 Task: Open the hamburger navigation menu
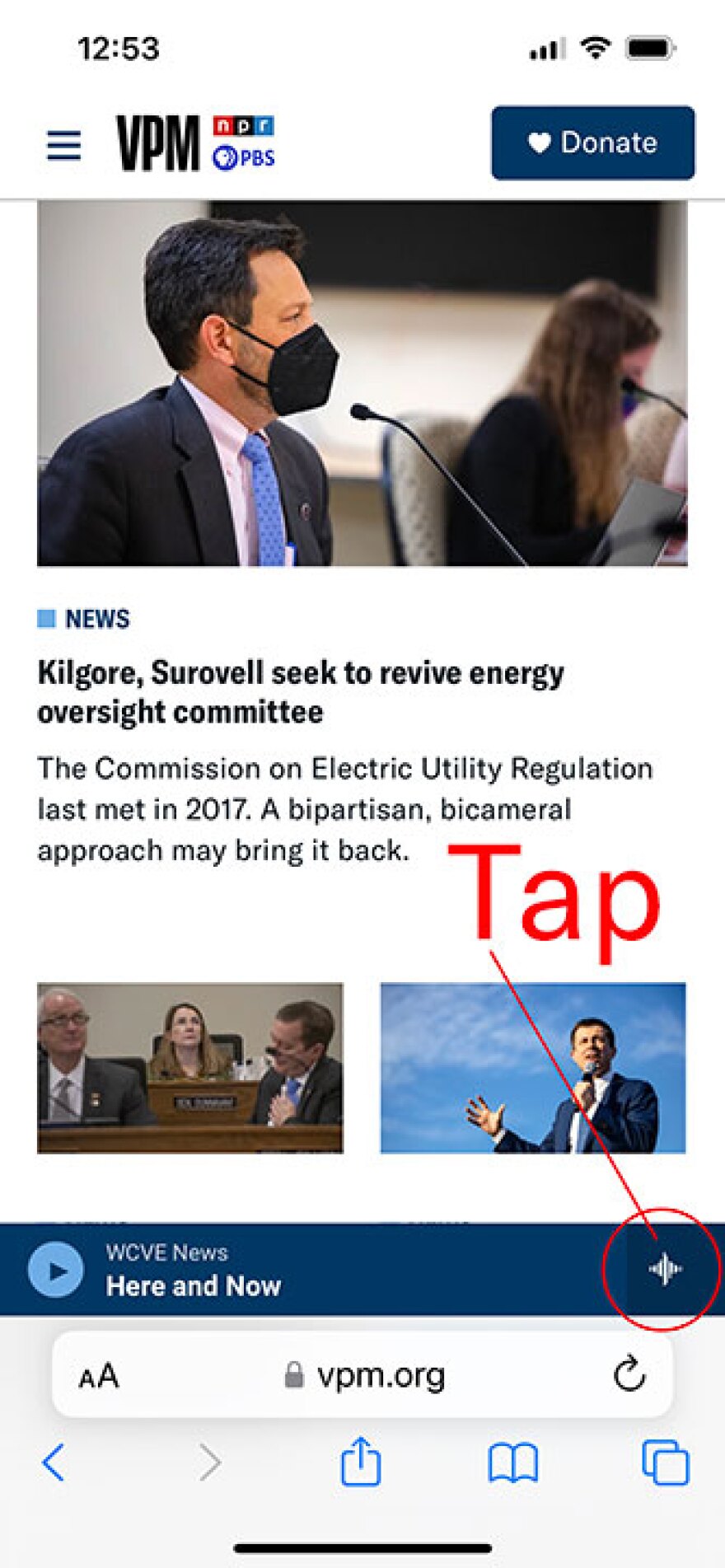point(63,145)
